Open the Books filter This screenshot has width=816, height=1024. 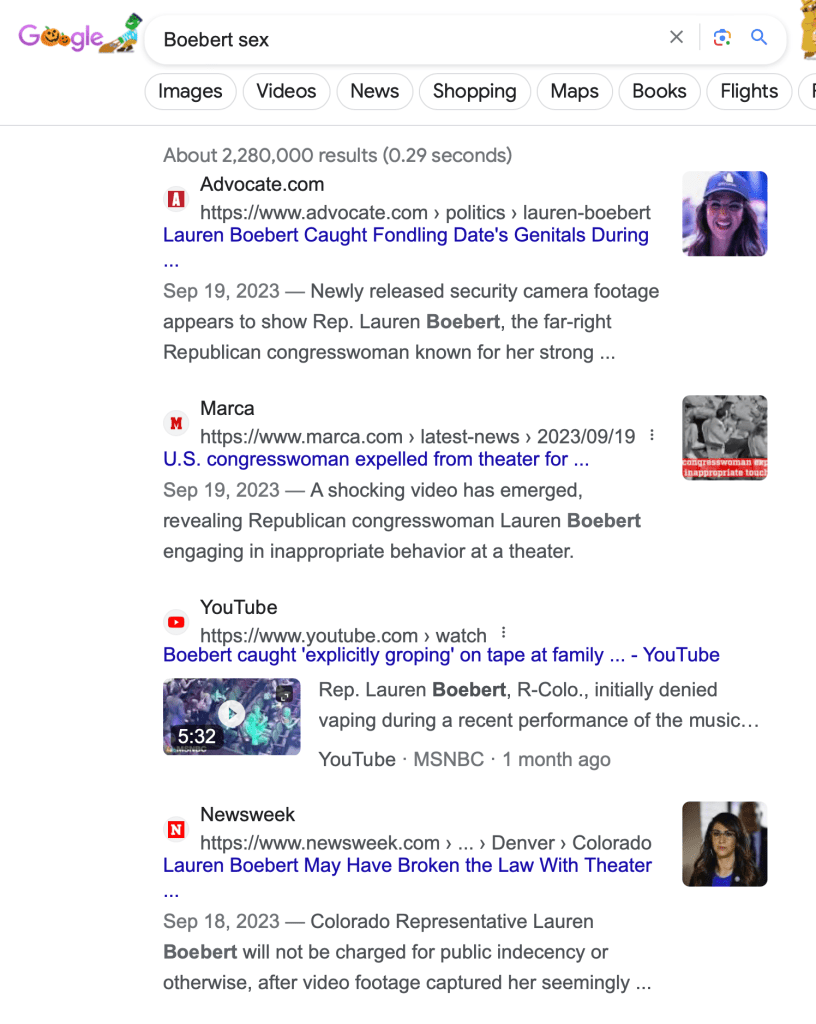[659, 91]
